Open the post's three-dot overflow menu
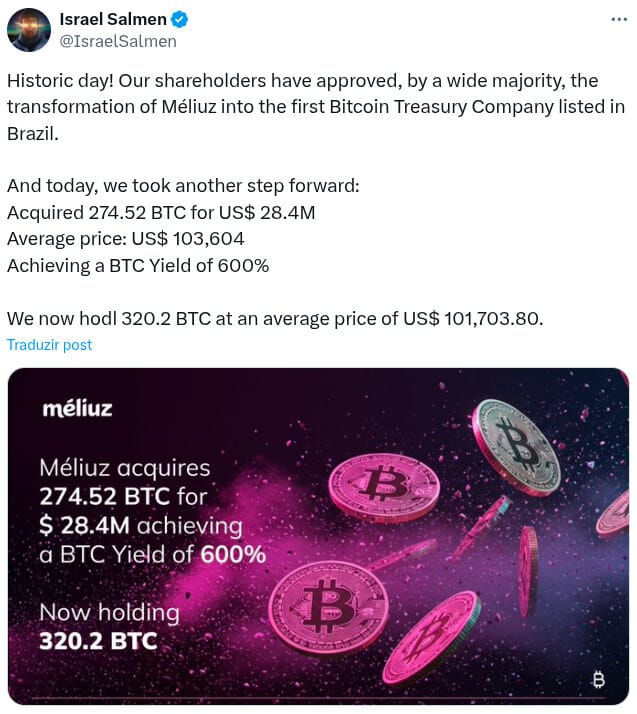Screen dimensions: 637x714 619,20
